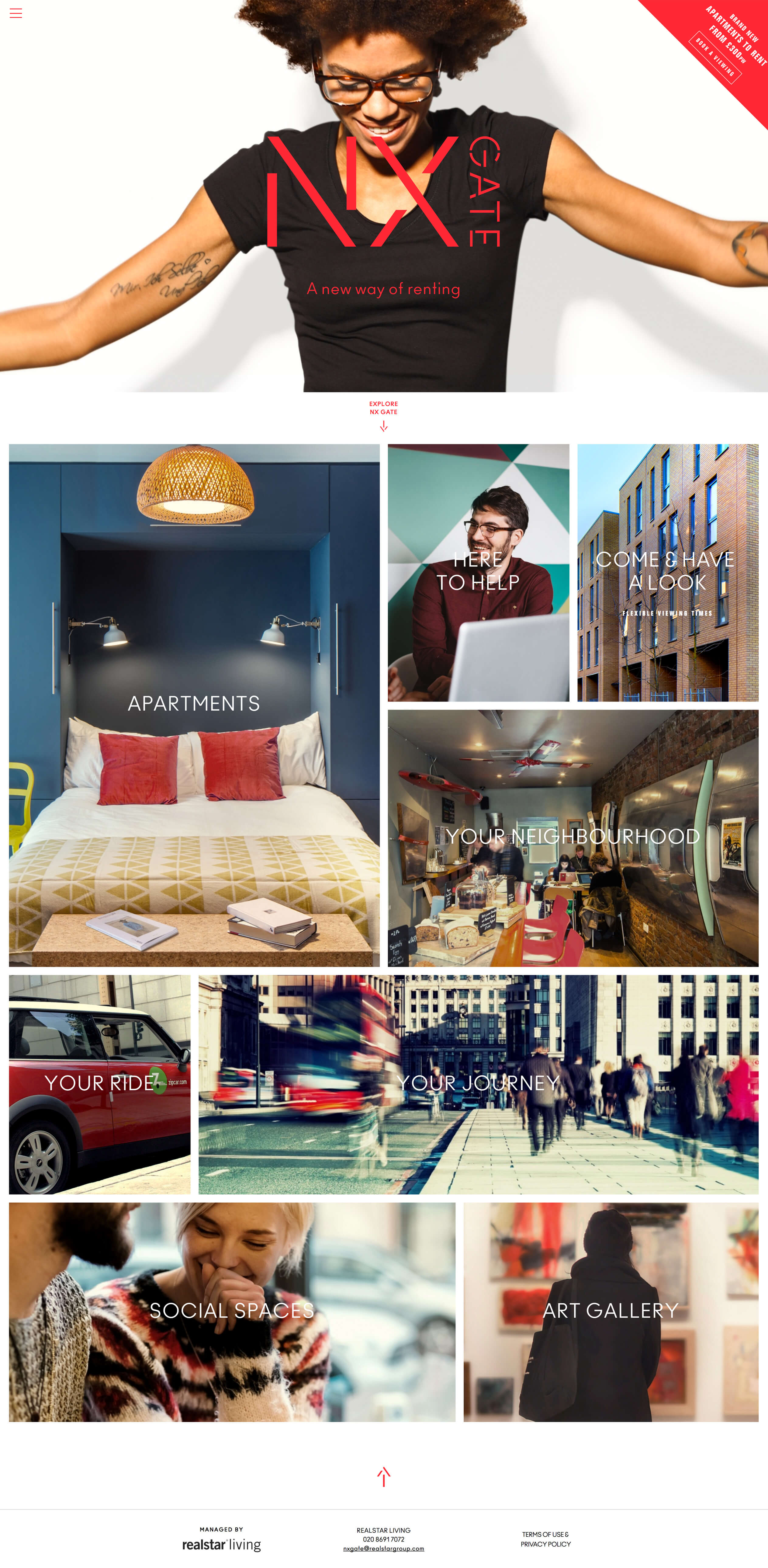Open the Your Ride tile
The height and width of the screenshot is (1568, 768).
[100, 1084]
